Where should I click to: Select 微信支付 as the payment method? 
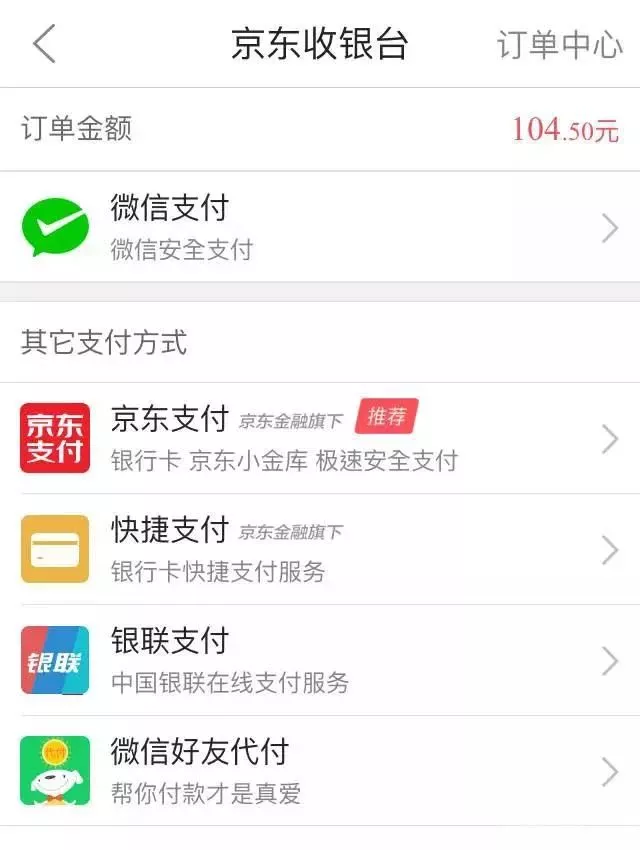[320, 227]
